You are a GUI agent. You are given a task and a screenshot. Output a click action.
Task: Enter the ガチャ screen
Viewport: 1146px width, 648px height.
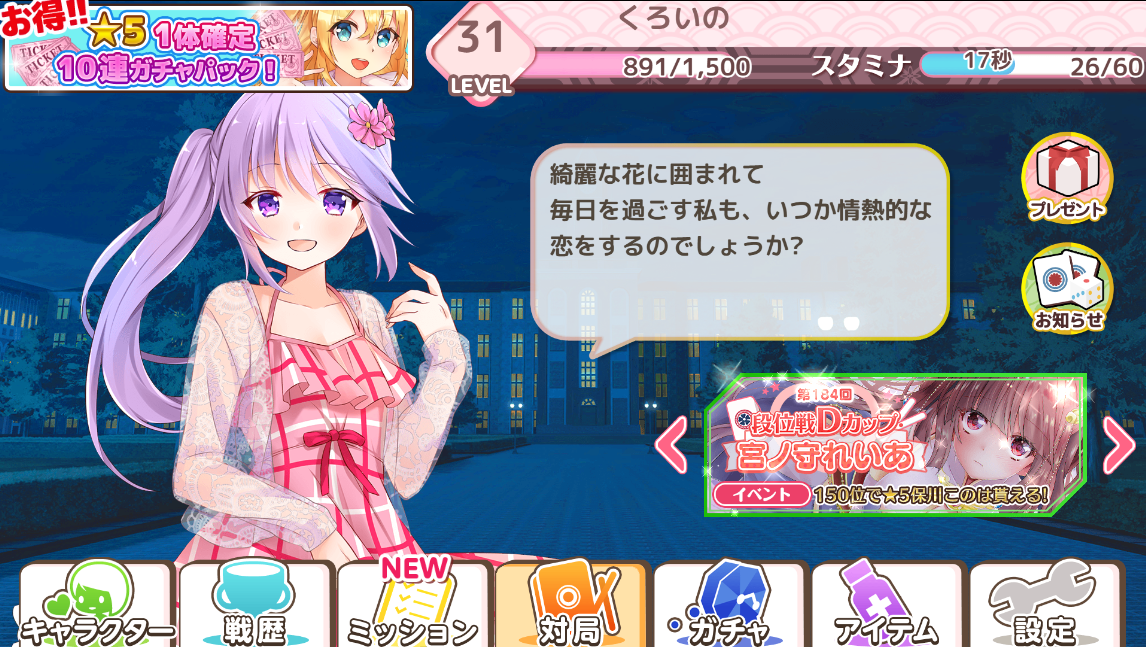click(x=729, y=606)
